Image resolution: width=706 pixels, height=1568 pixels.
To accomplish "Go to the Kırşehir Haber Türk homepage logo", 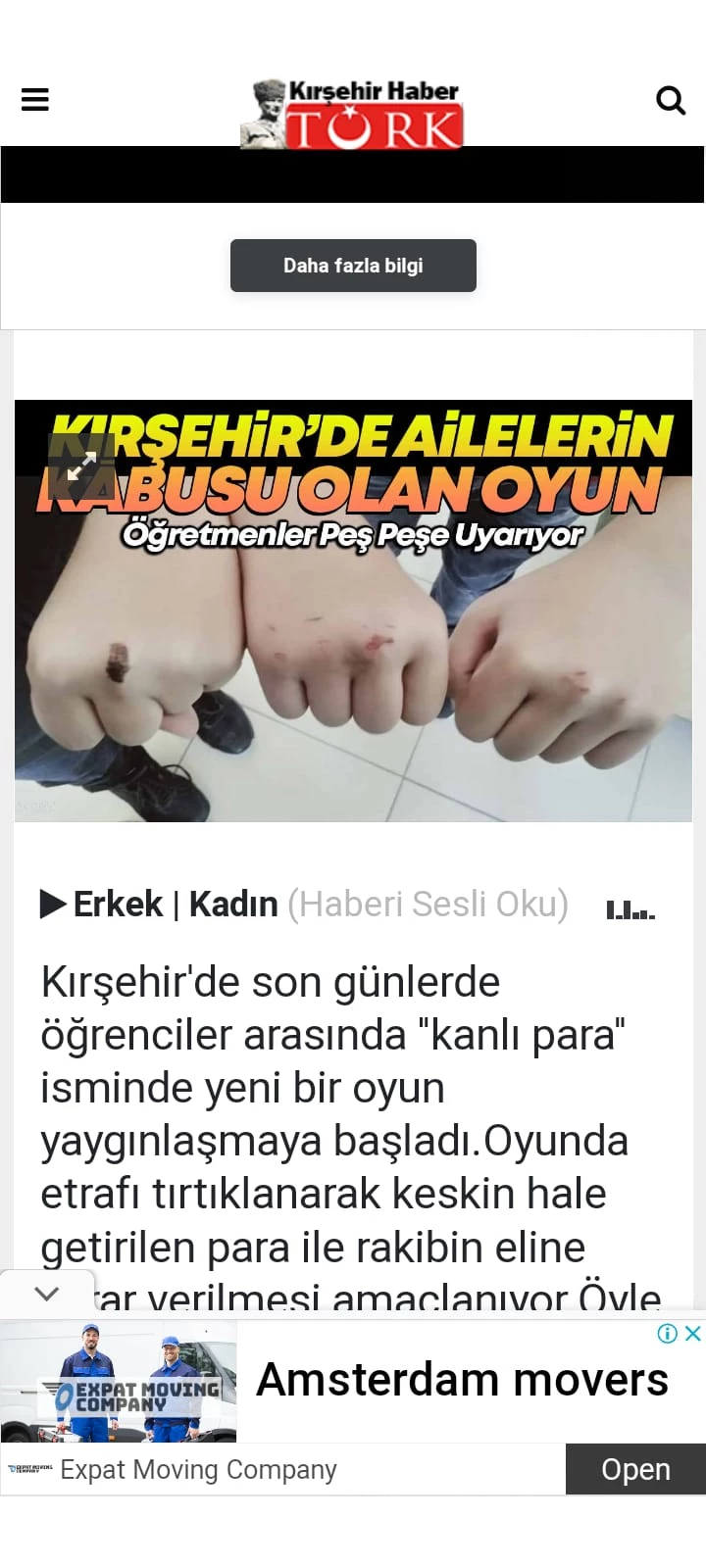I will click(x=353, y=115).
